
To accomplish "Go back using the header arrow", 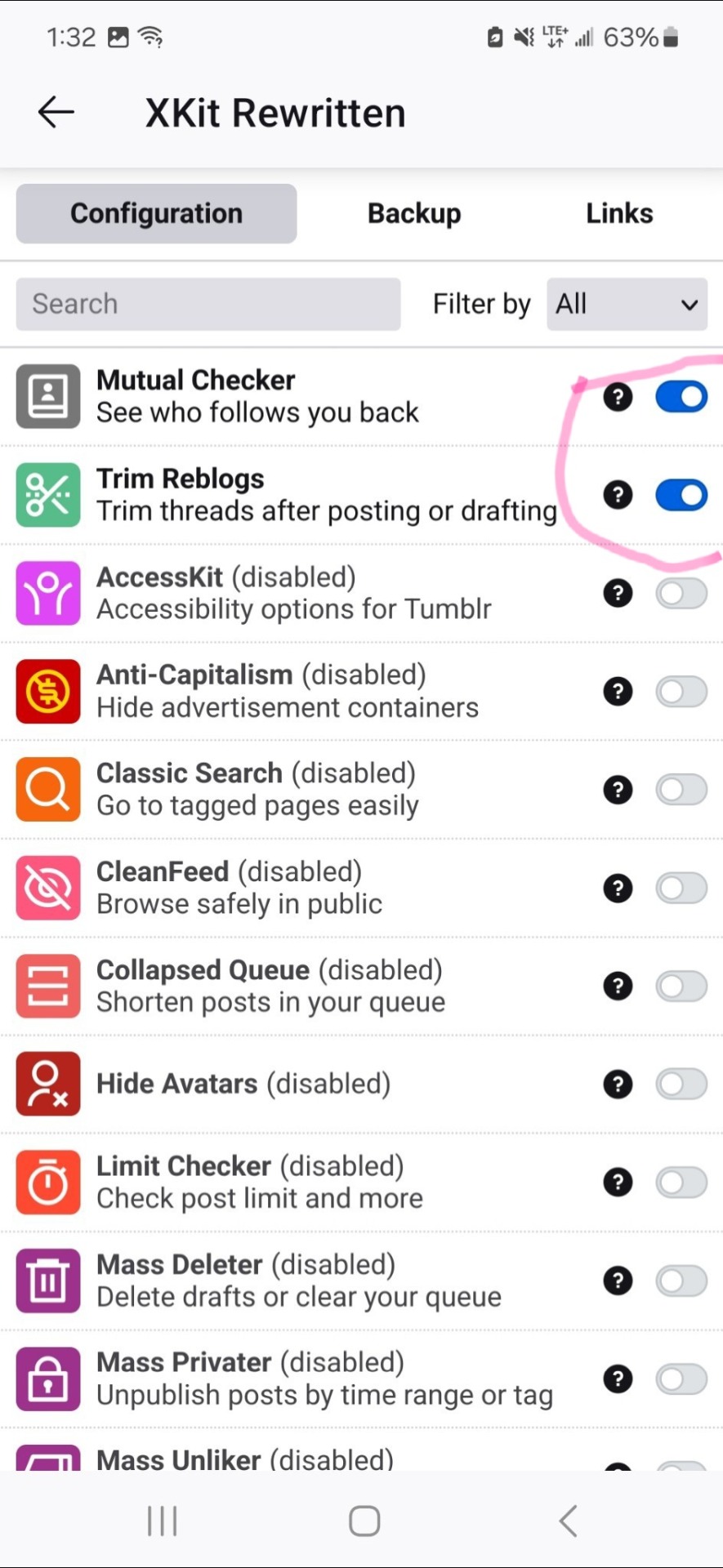I will pyautogui.click(x=56, y=112).
